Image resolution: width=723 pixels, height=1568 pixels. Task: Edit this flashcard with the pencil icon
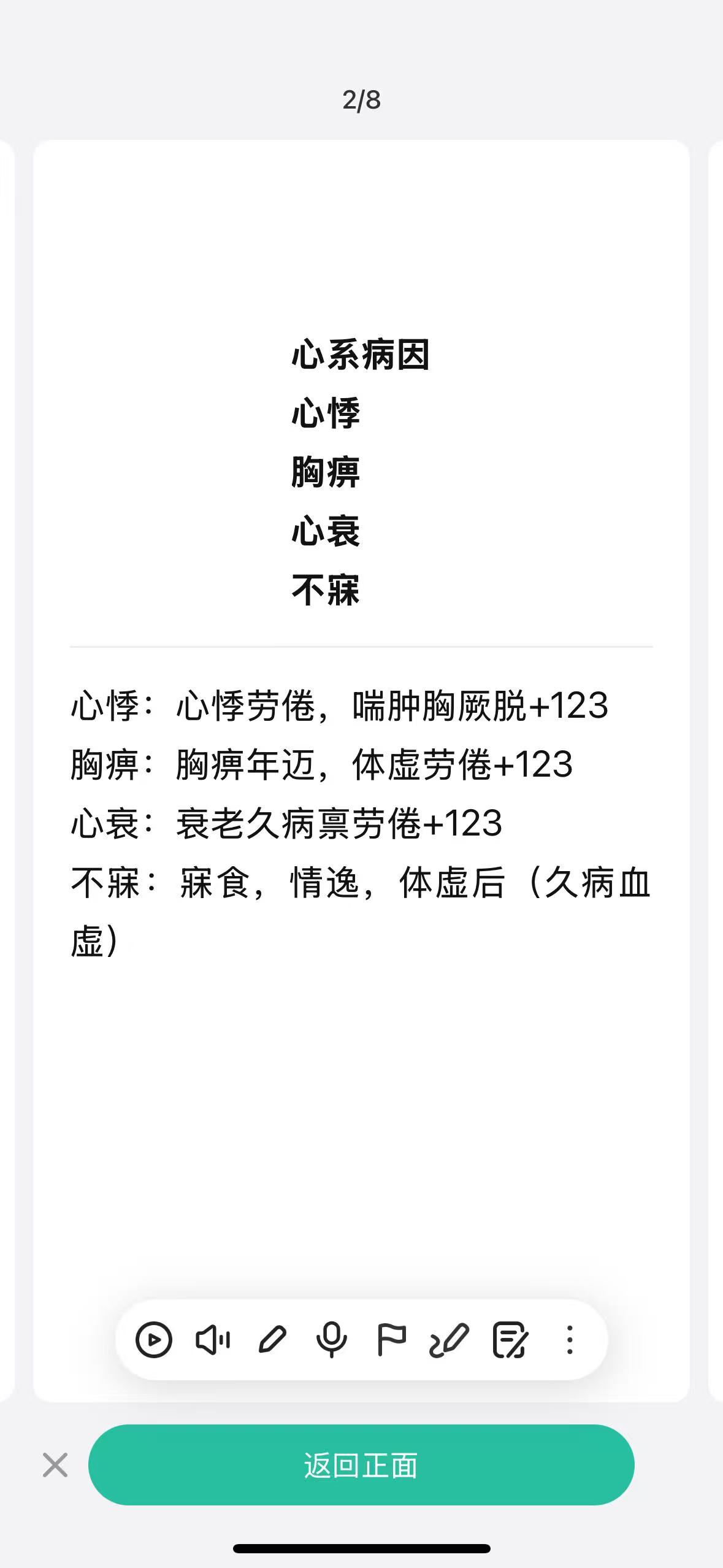pos(272,1340)
